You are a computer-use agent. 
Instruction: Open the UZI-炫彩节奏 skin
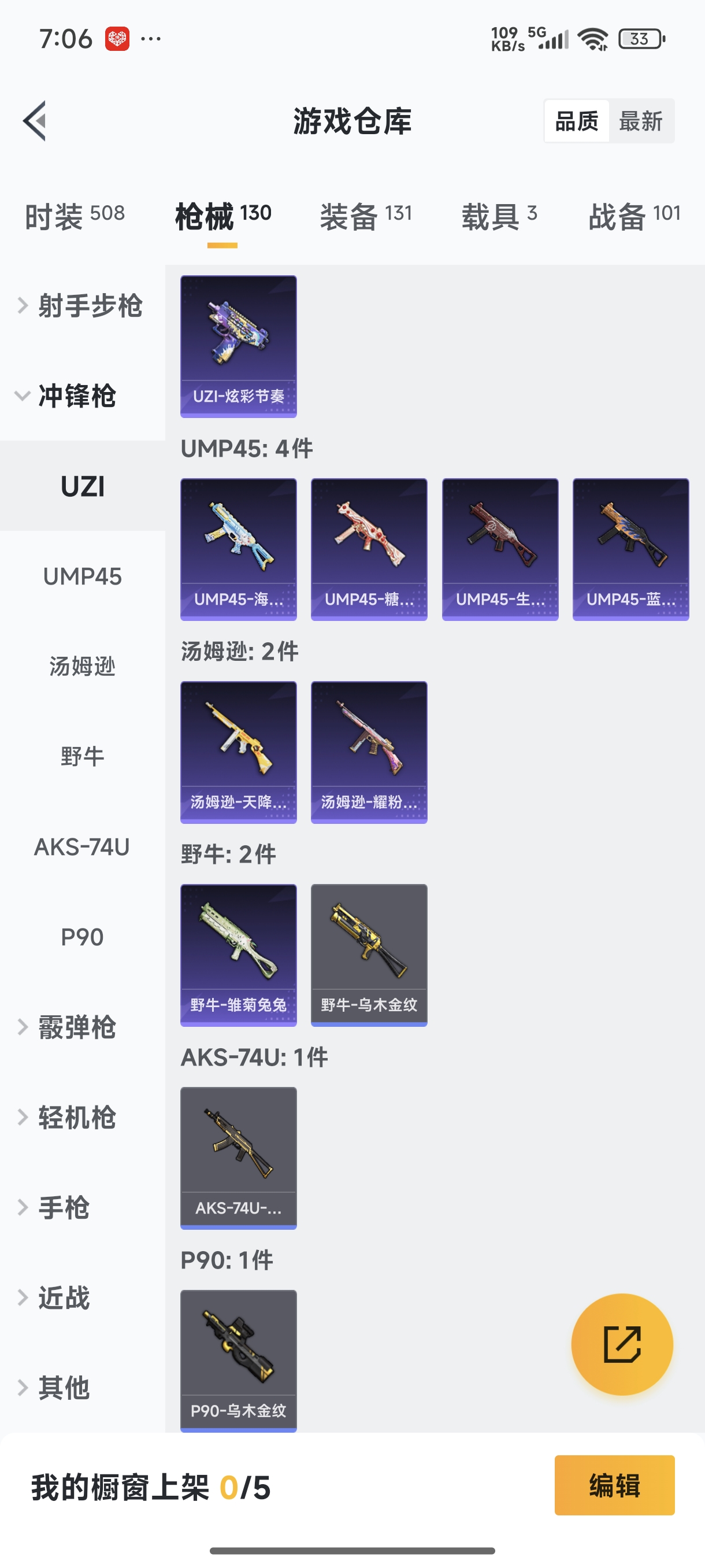(x=239, y=346)
